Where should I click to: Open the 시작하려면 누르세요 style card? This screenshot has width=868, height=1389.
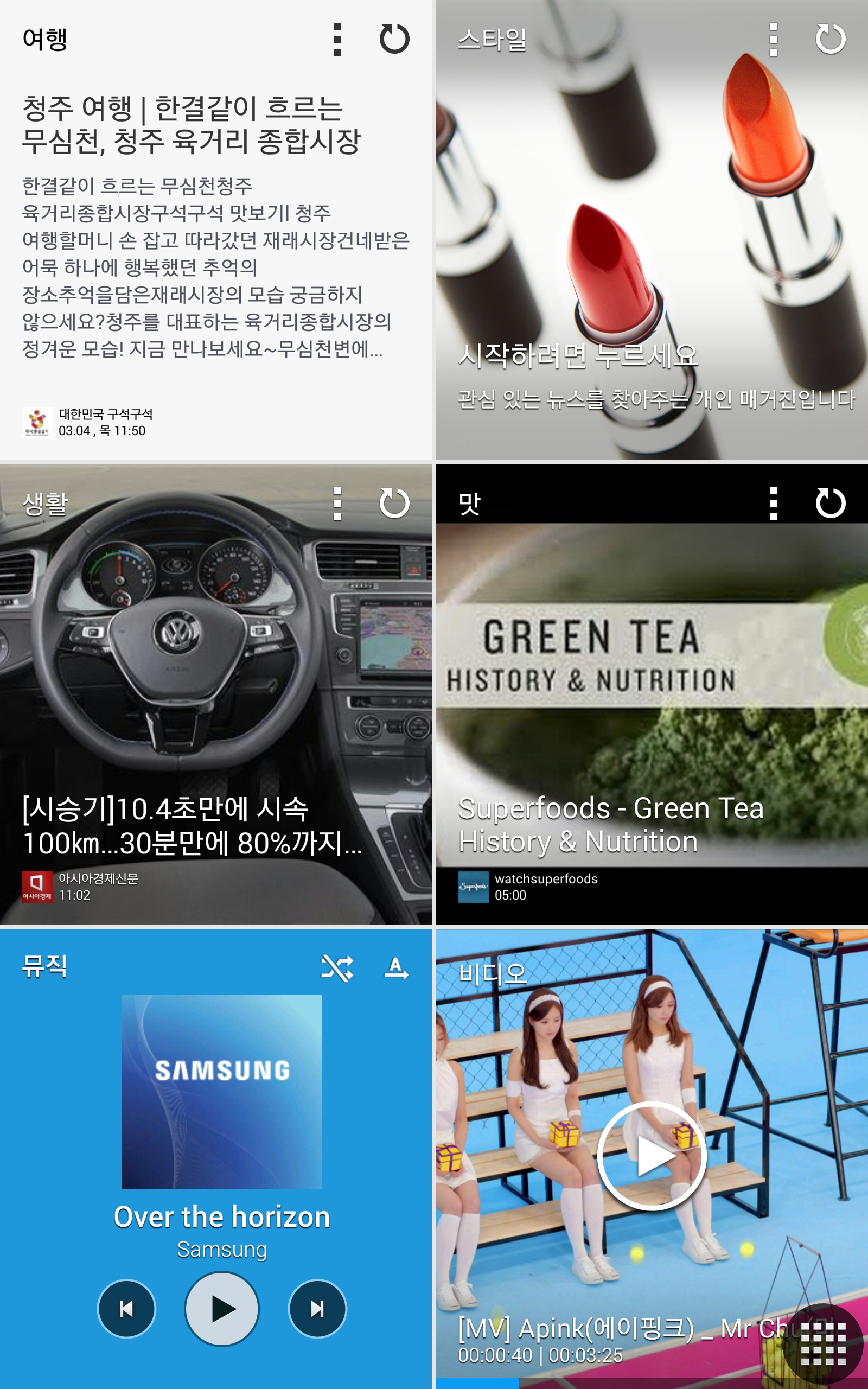[x=578, y=356]
